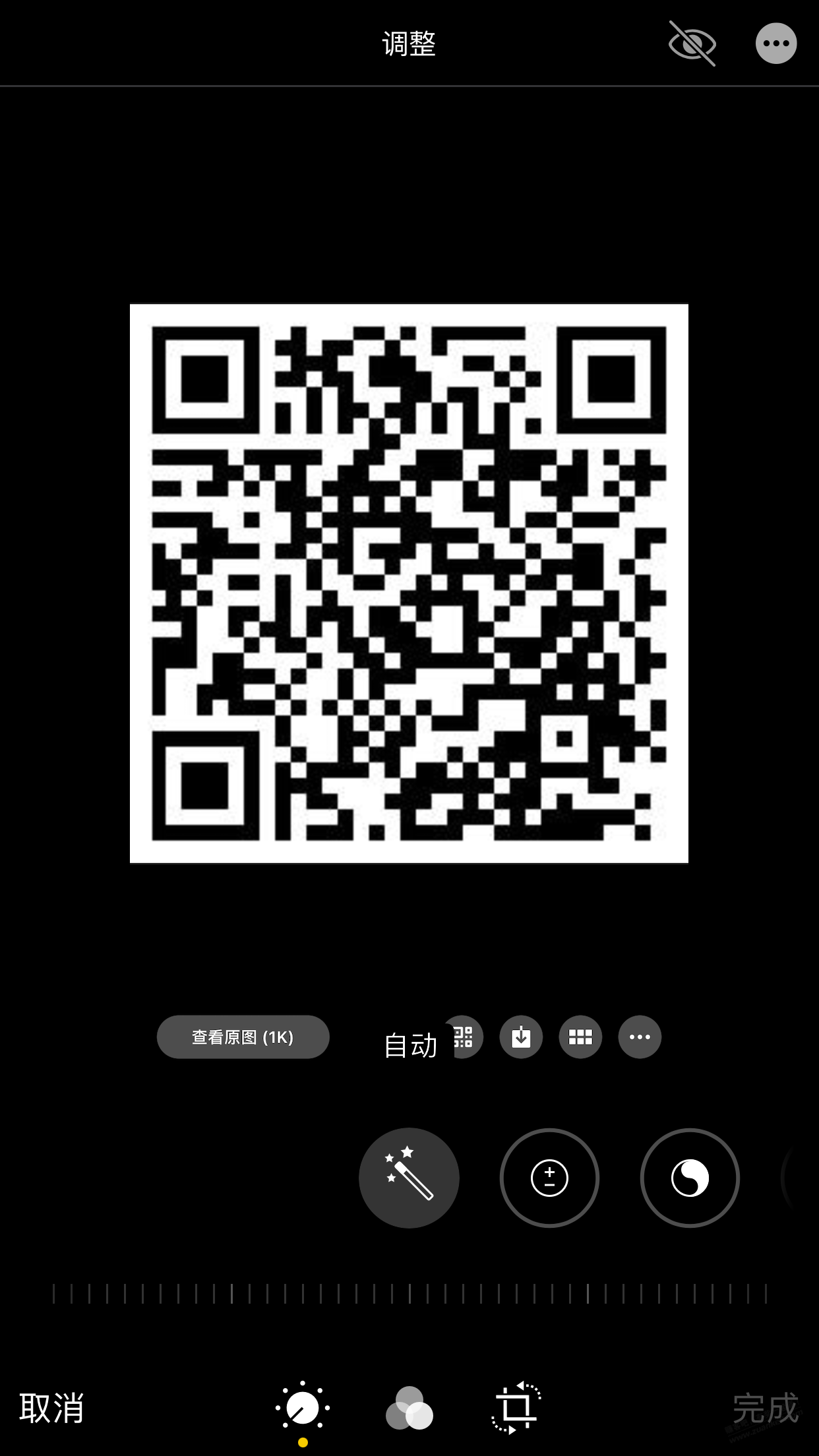Image resolution: width=819 pixels, height=1456 pixels.
Task: Open the small three-dots menu near grid
Action: click(x=640, y=1037)
